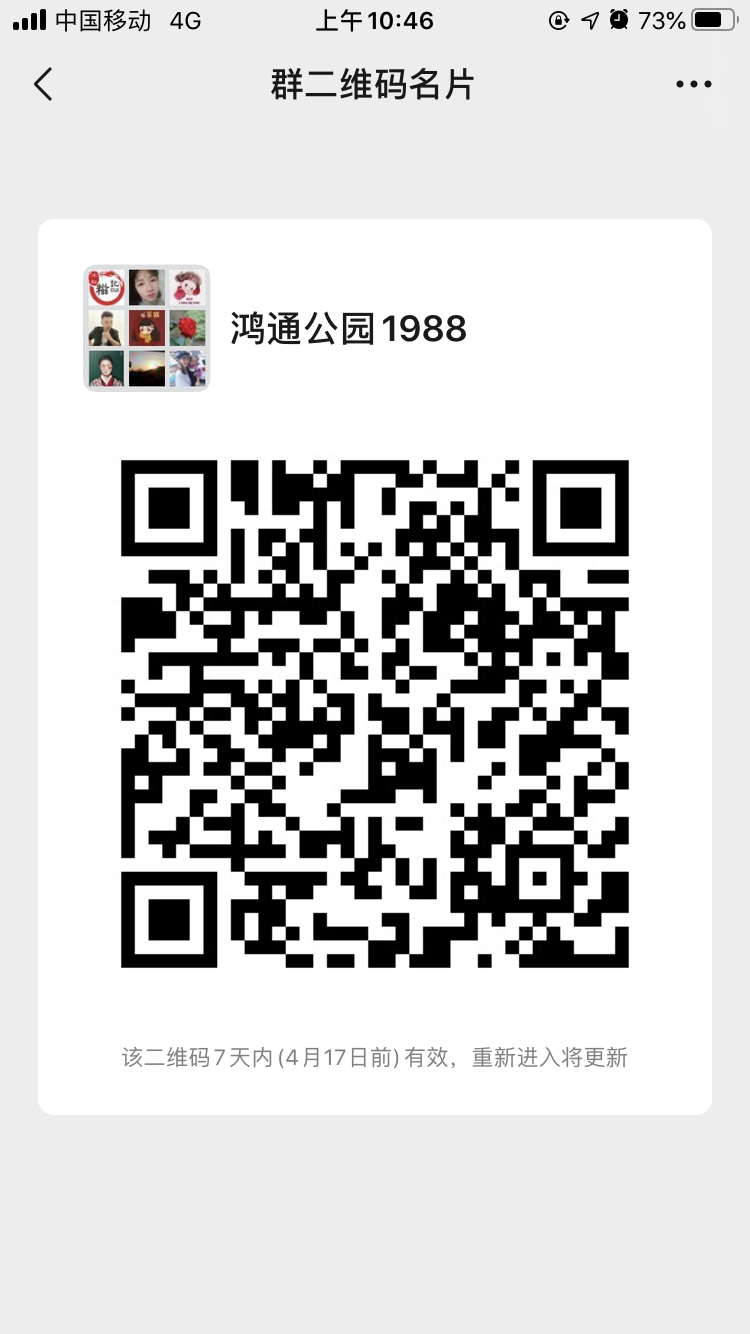The width and height of the screenshot is (750, 1334).
Task: Tap the red rose avatar in the collage
Action: [188, 327]
